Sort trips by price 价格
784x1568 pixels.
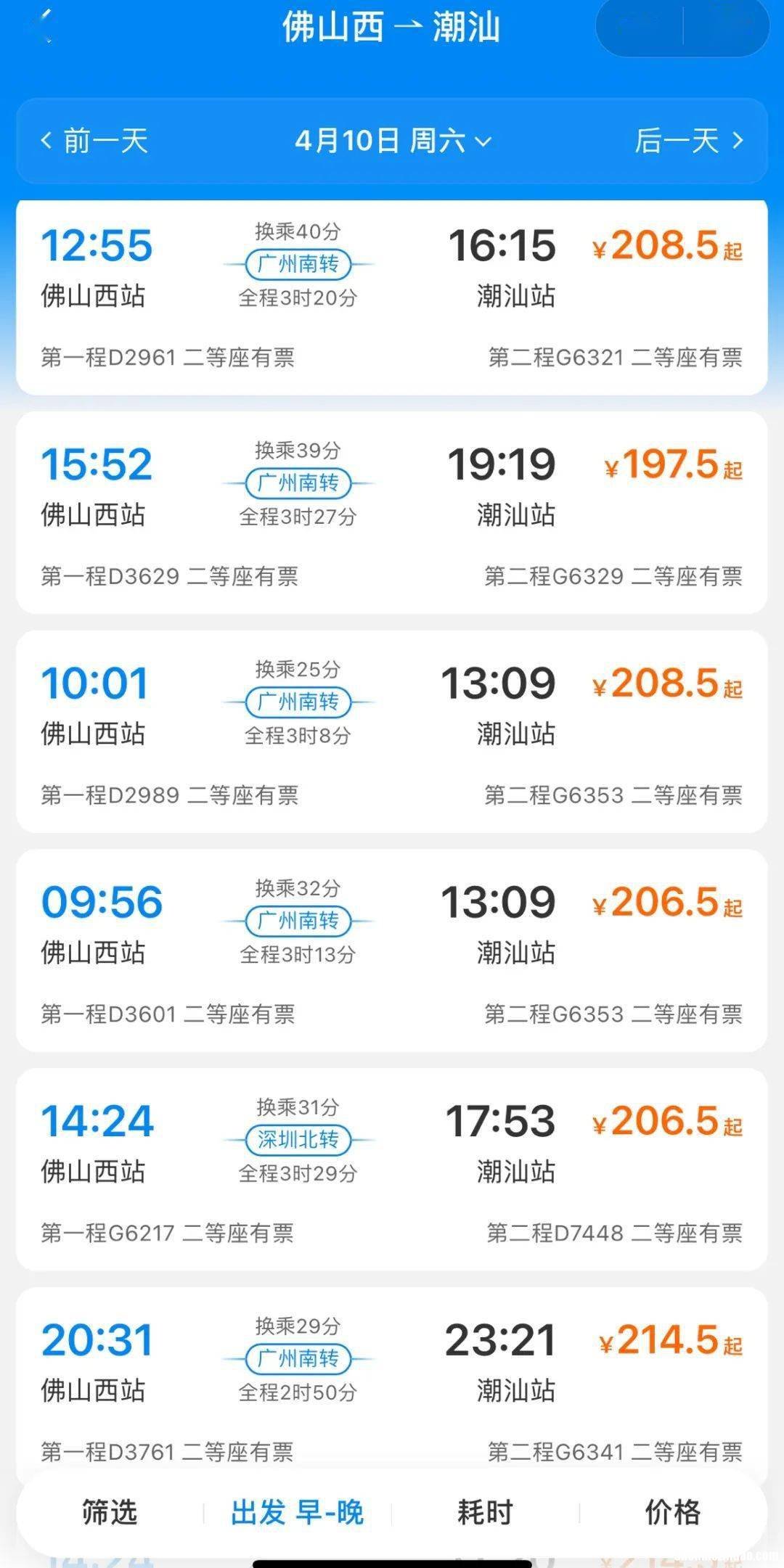tap(673, 1513)
